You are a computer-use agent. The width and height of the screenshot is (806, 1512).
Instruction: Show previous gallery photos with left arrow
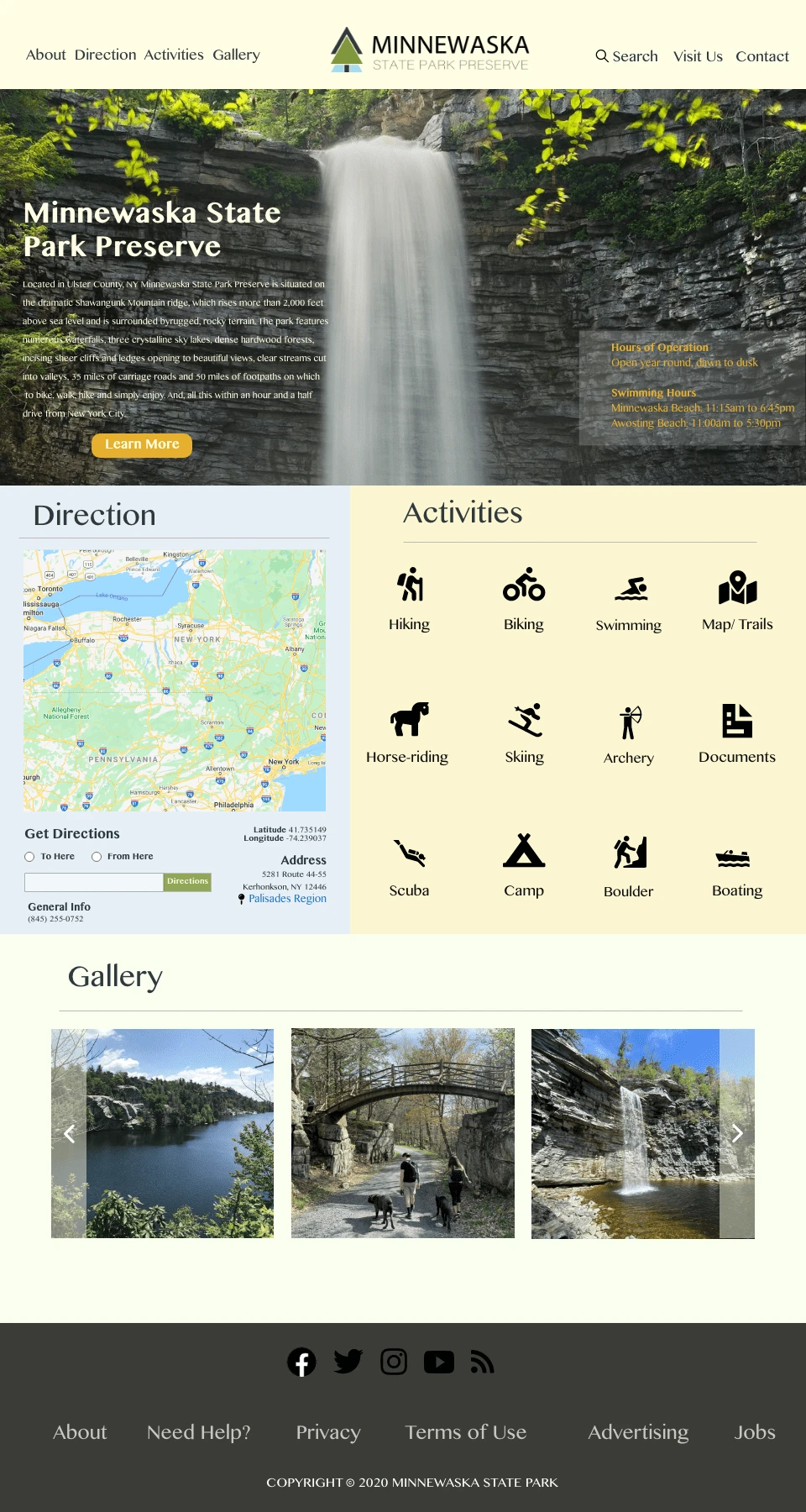click(x=70, y=1133)
